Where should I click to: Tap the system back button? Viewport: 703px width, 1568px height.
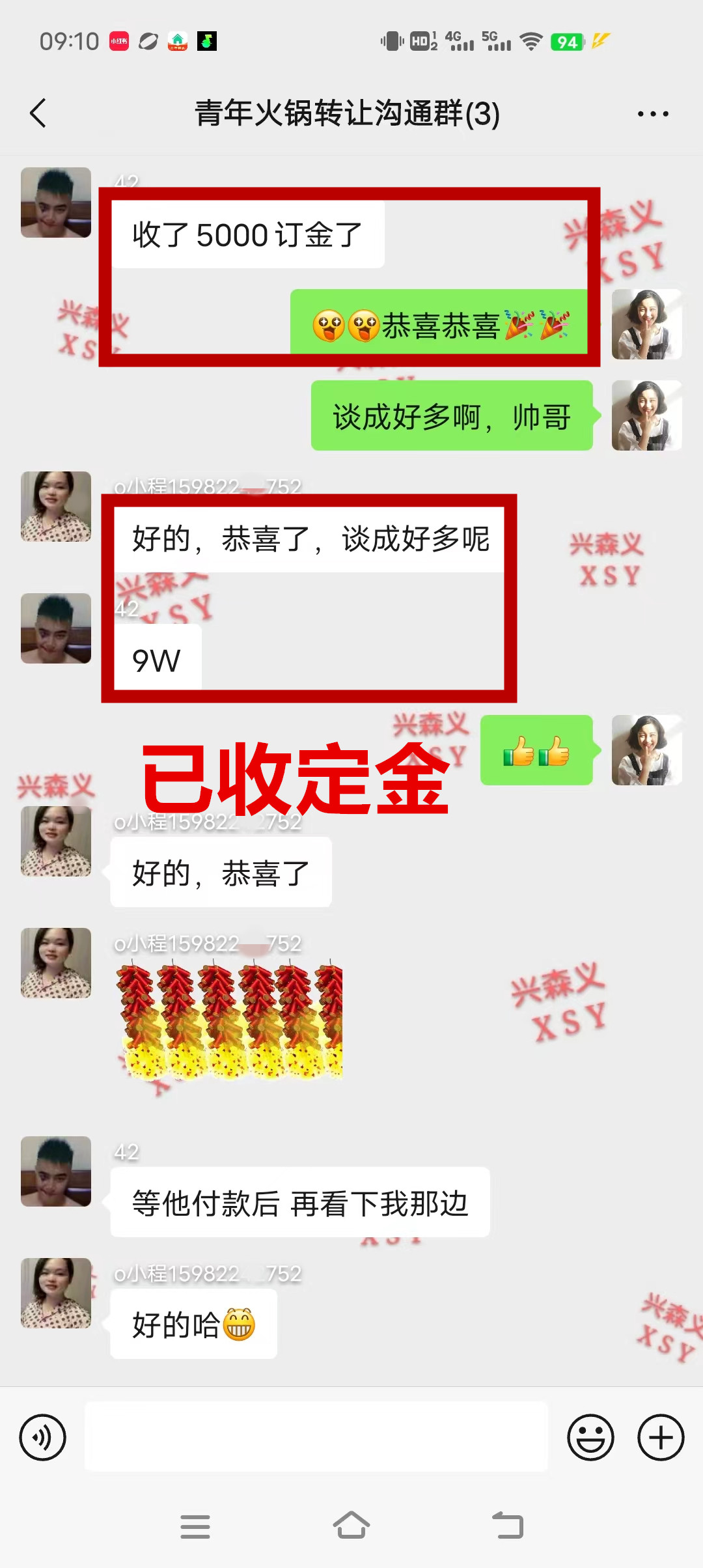click(508, 1526)
